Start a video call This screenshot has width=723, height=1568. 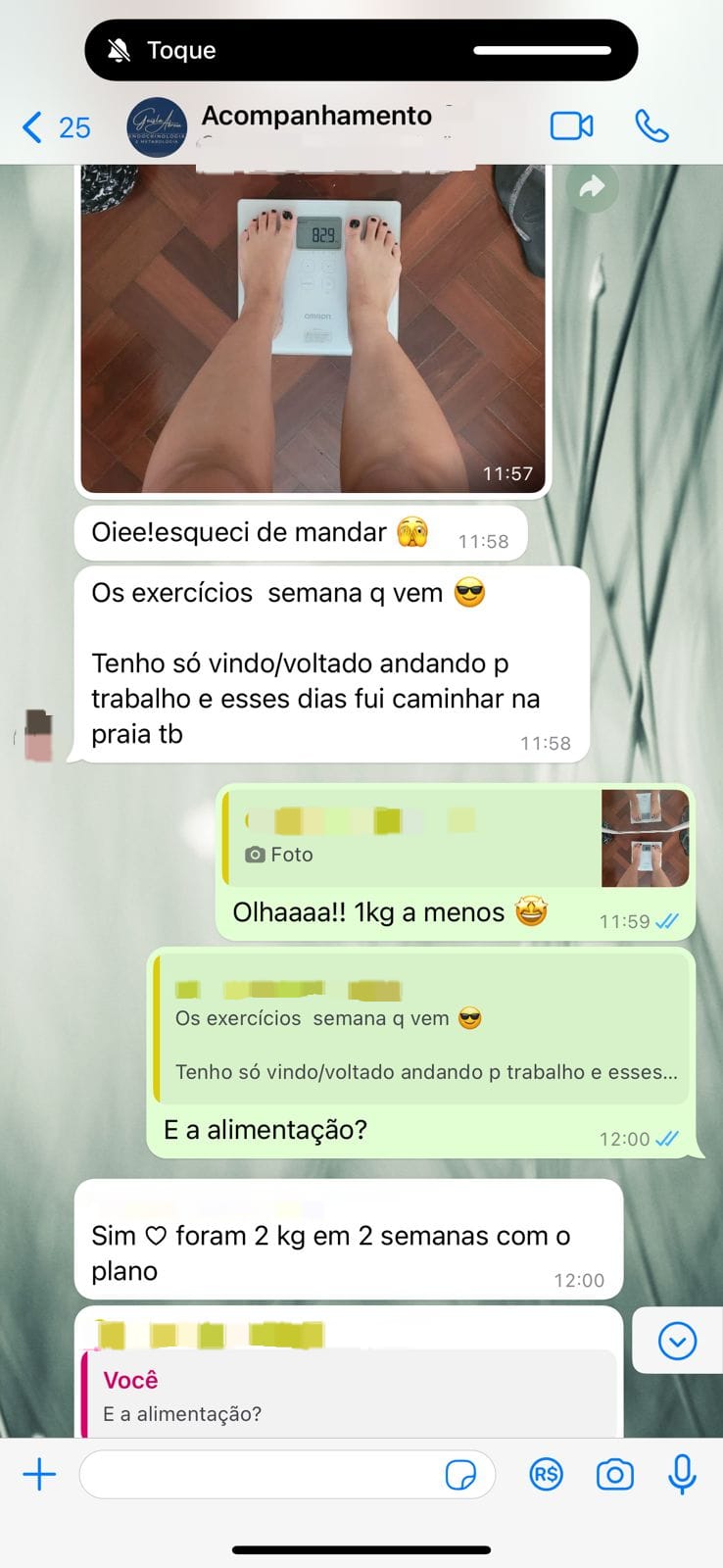pyautogui.click(x=571, y=126)
